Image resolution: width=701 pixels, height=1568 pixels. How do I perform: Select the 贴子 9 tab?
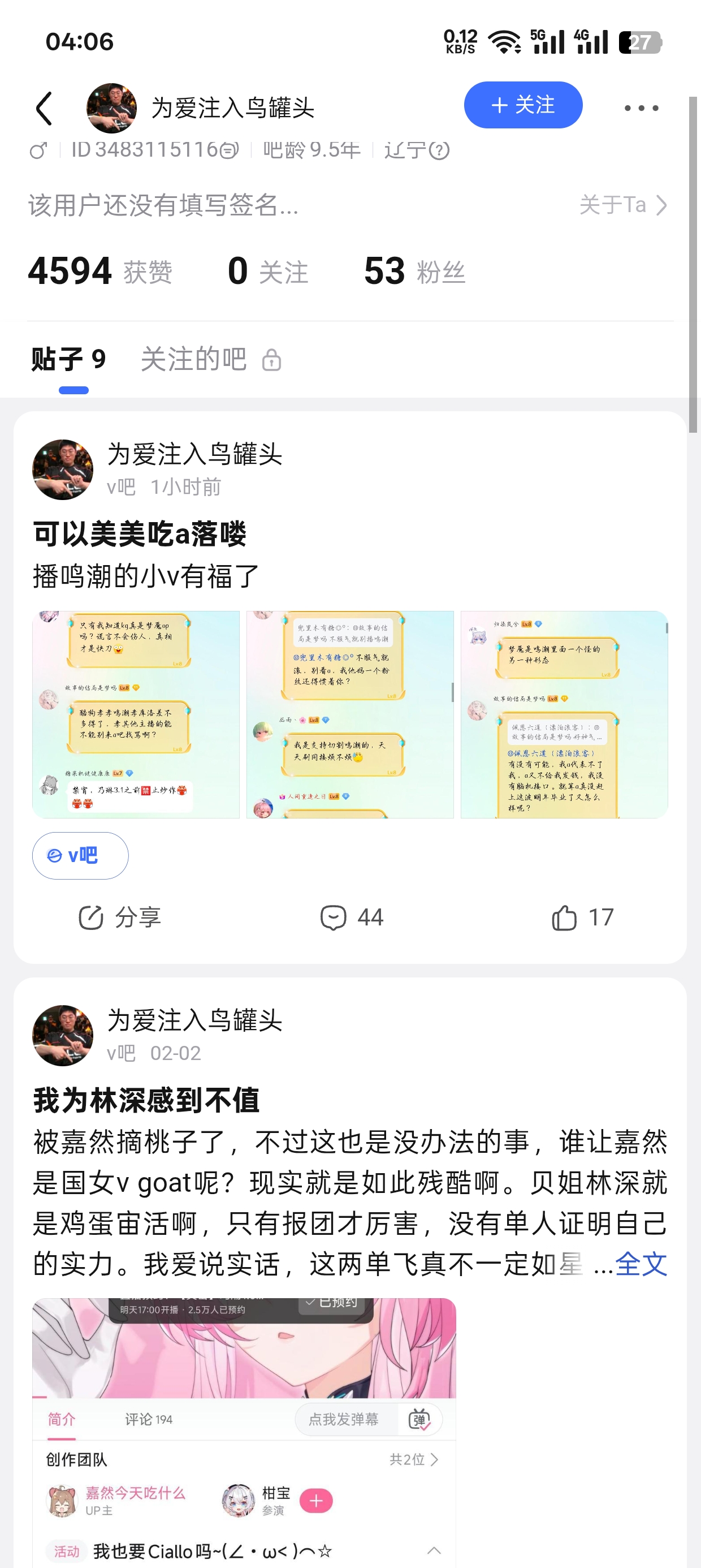(69, 359)
